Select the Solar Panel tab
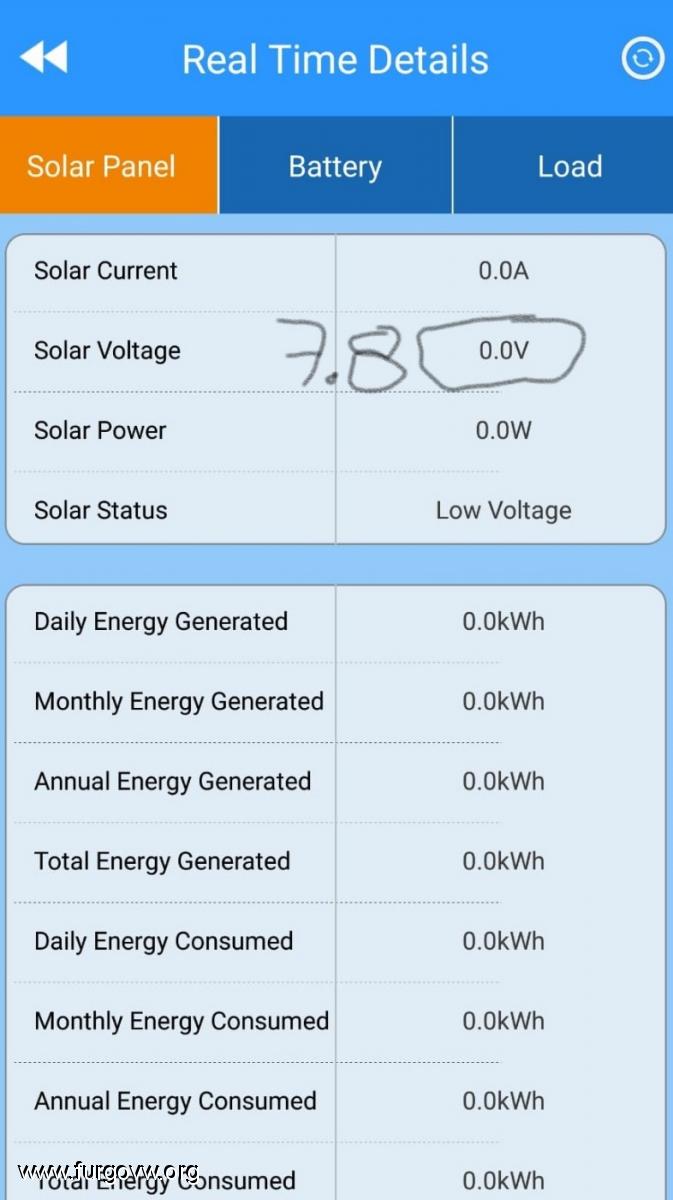673x1200 pixels. coord(108,165)
